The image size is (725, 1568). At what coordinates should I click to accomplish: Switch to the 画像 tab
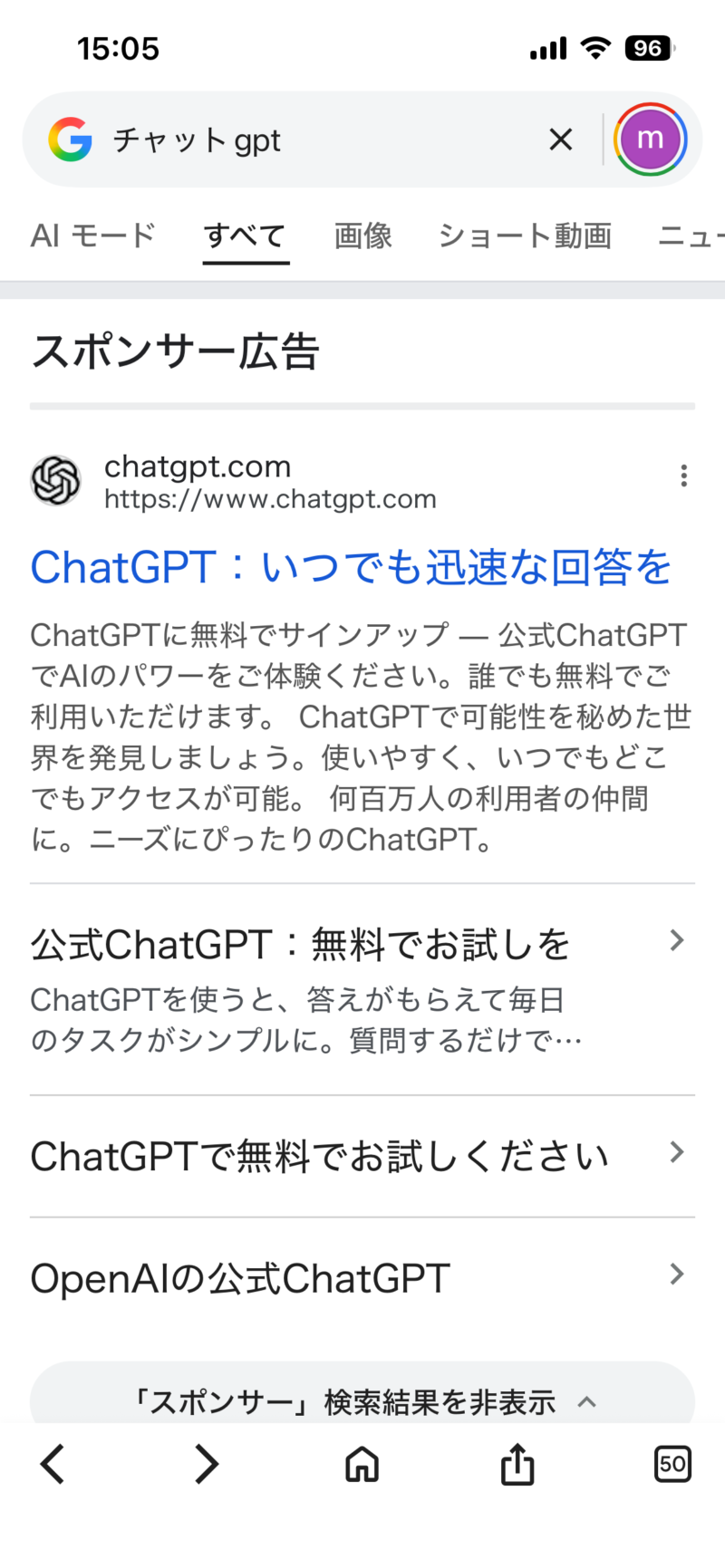(x=362, y=236)
